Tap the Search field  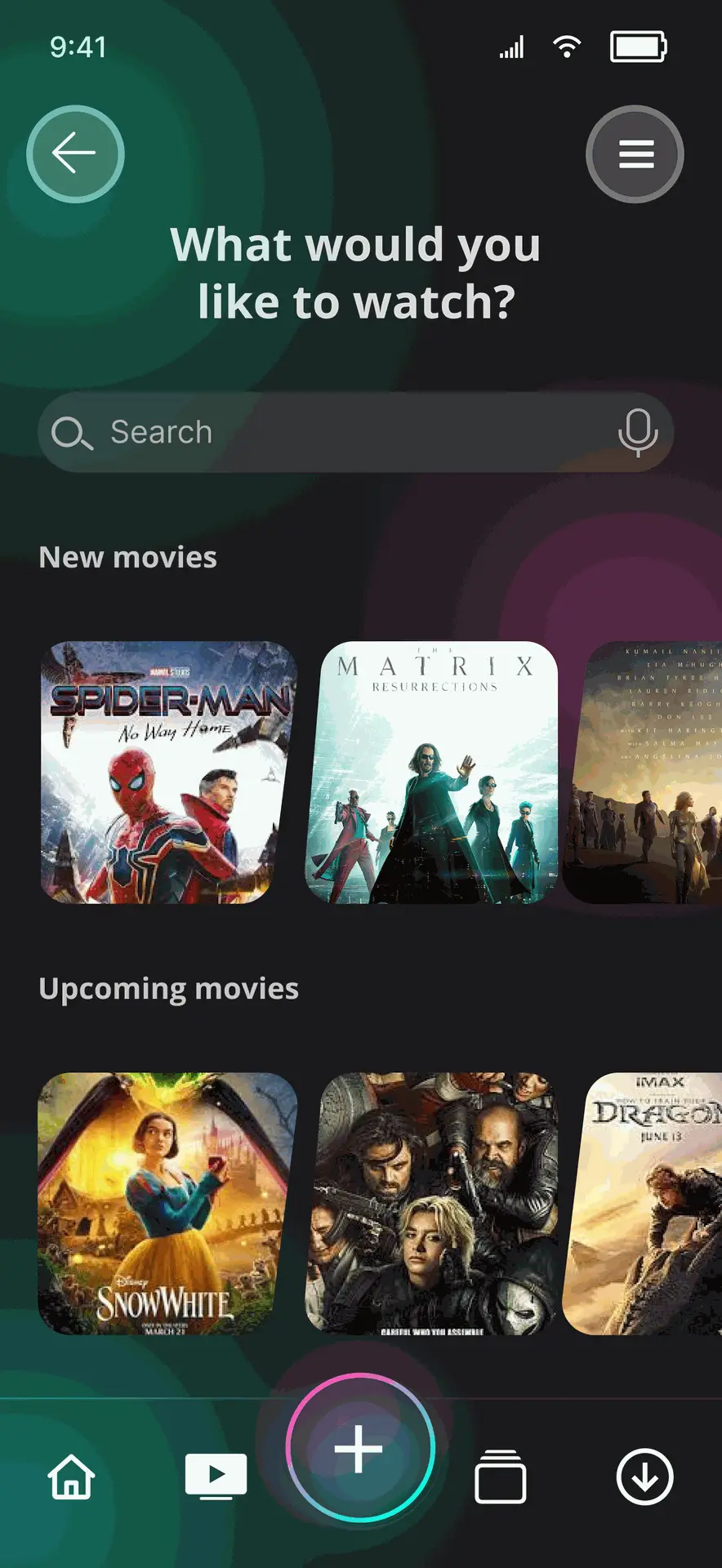[x=327, y=432]
